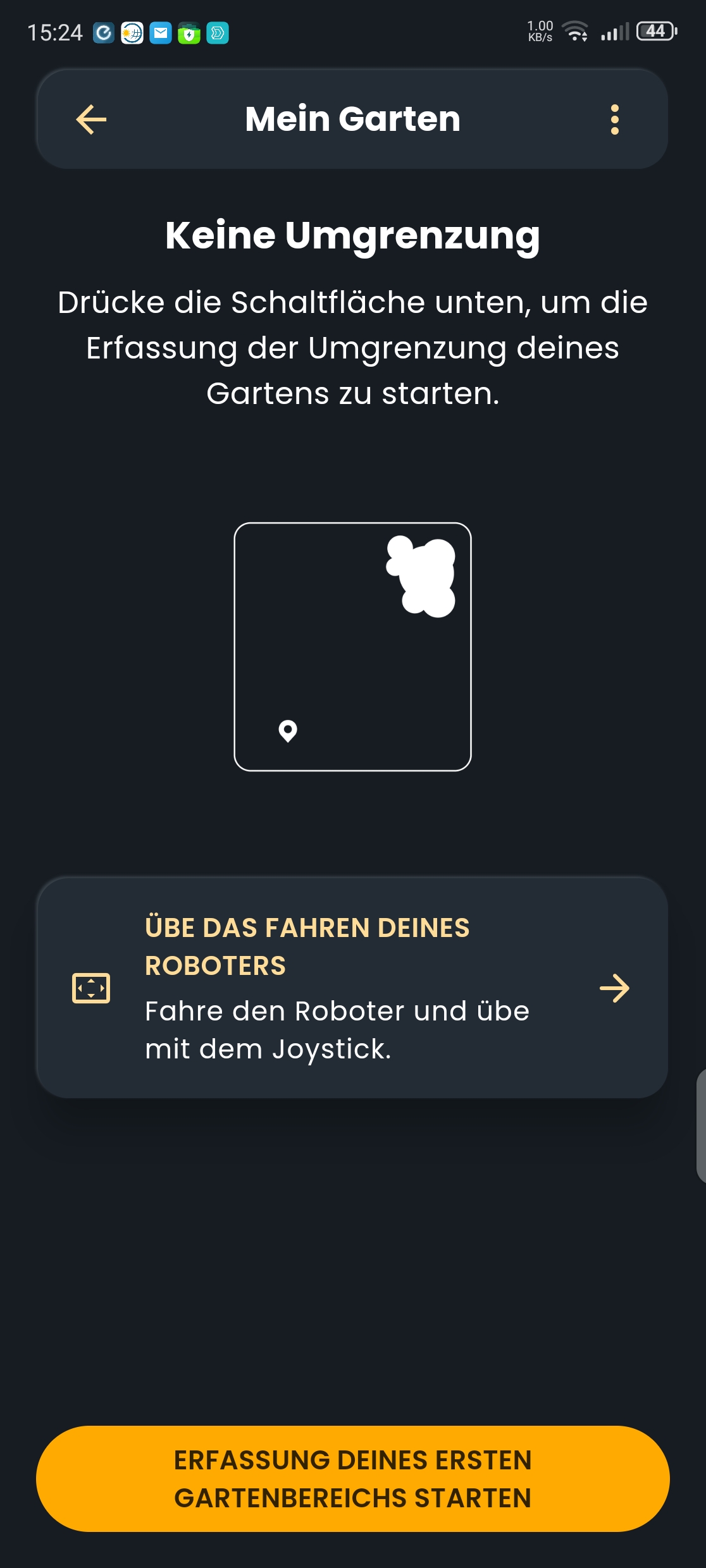The image size is (706, 1568).
Task: Go back using the arrow in Mein Garten header
Action: pos(91,119)
